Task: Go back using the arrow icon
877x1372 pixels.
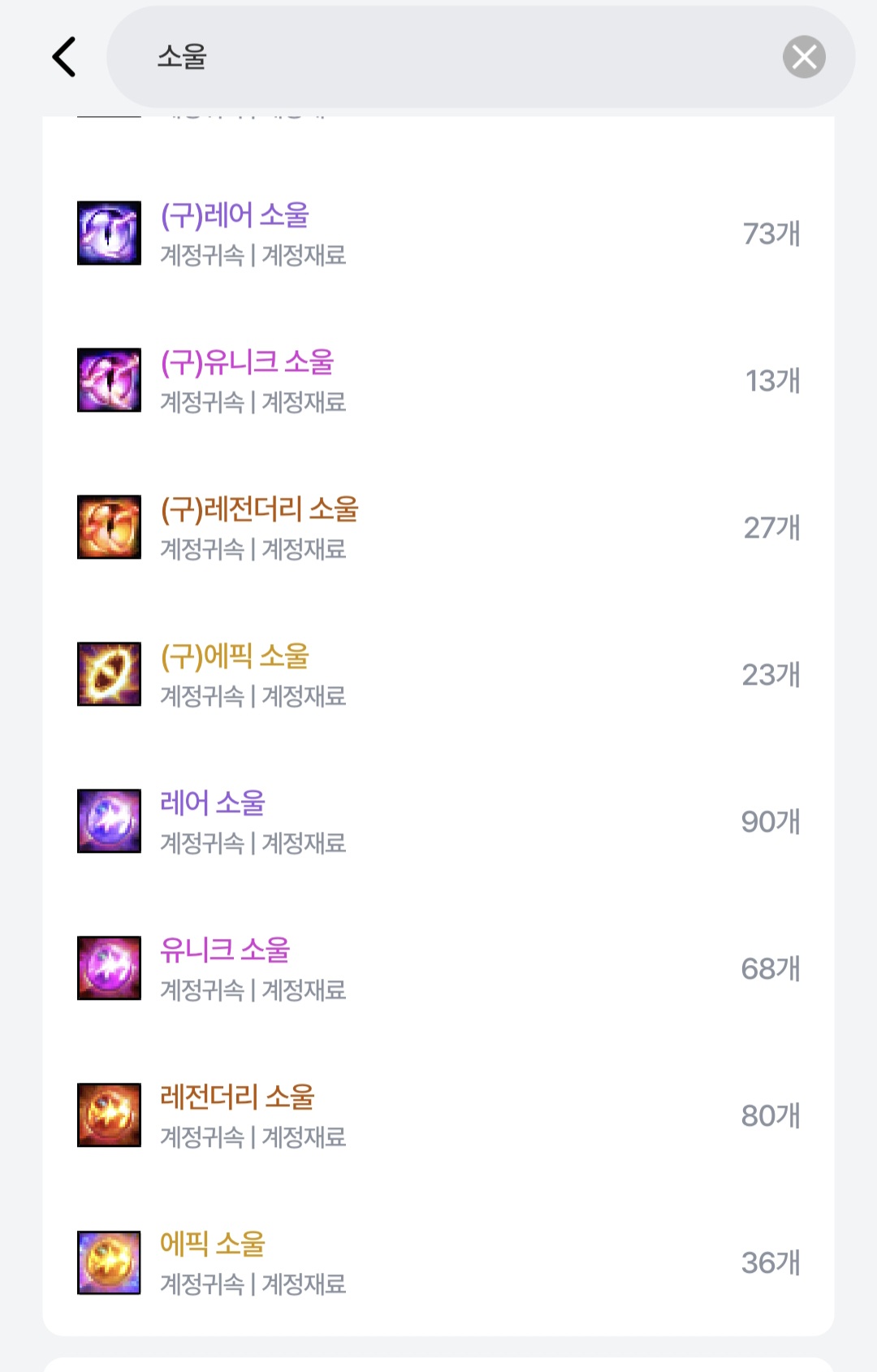Action: tap(64, 57)
